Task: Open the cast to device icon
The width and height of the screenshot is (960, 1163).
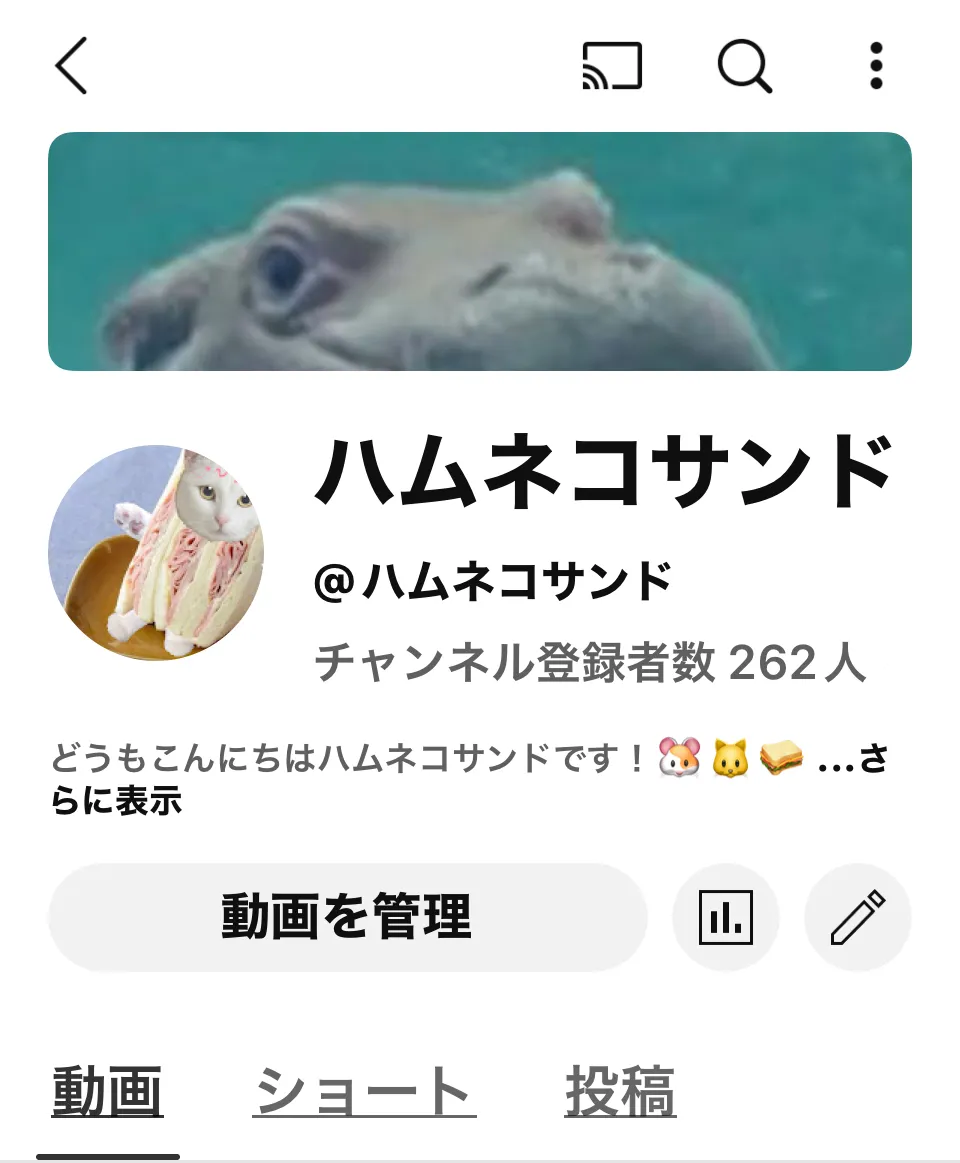Action: point(612,67)
